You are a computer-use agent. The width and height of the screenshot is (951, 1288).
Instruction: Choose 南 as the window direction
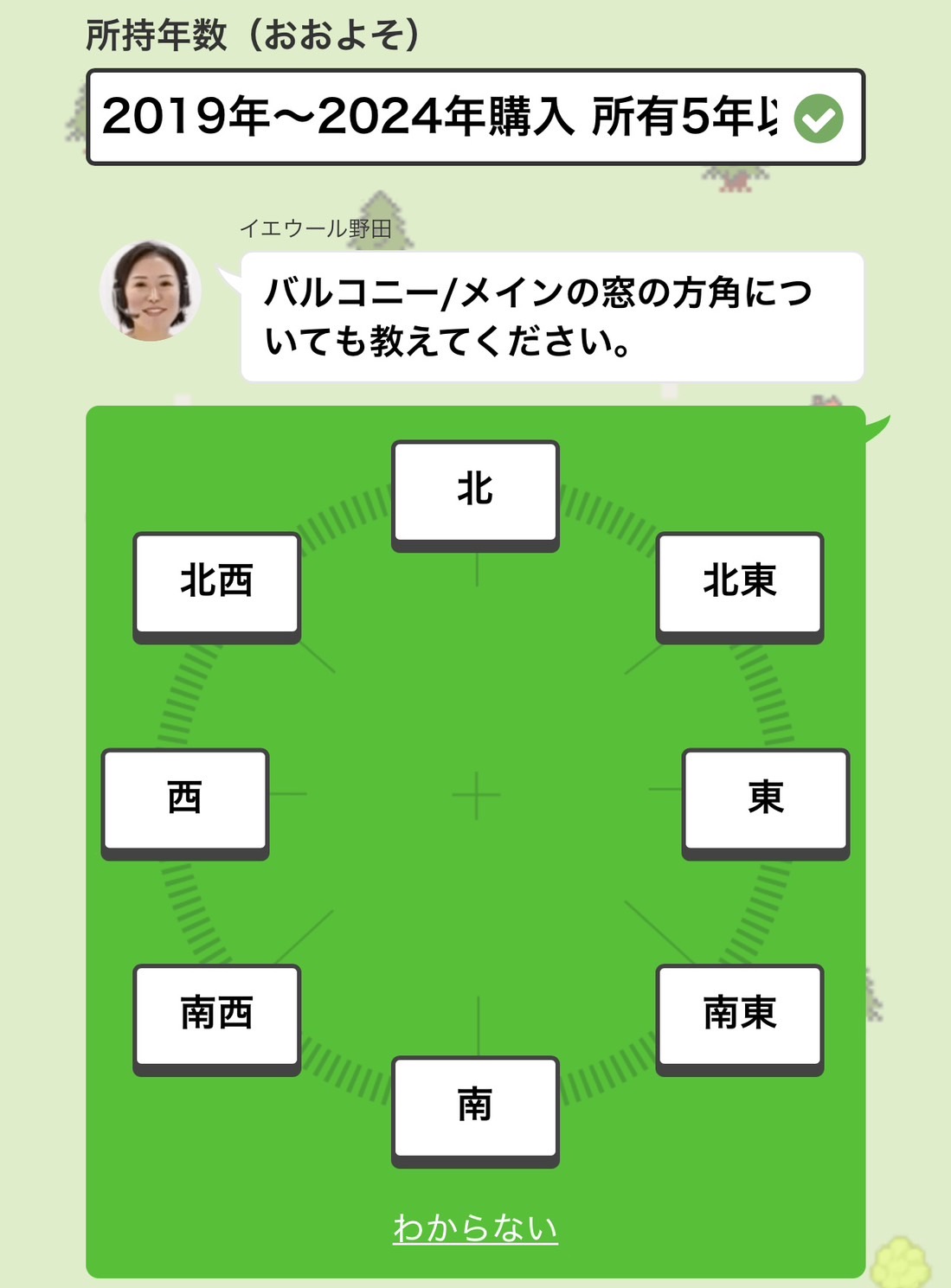(475, 1107)
